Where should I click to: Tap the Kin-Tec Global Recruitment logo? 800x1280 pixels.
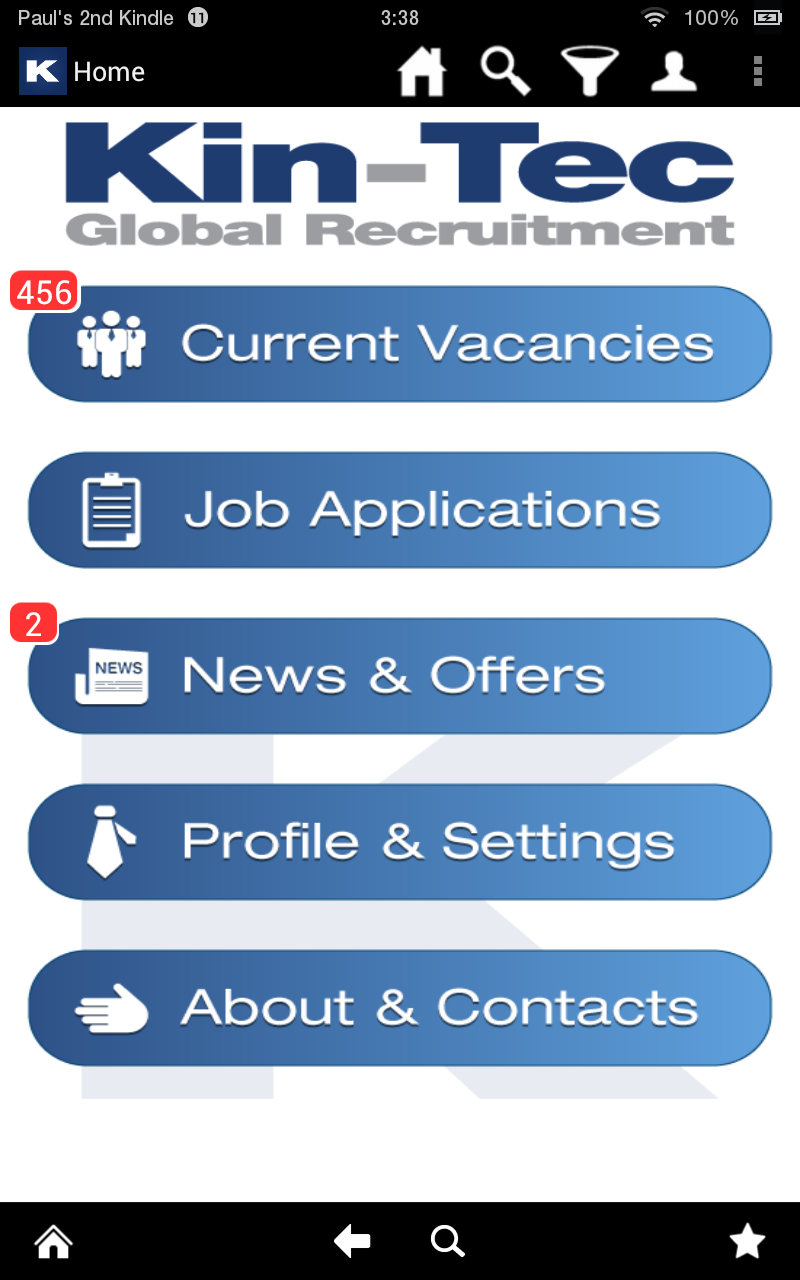[398, 180]
